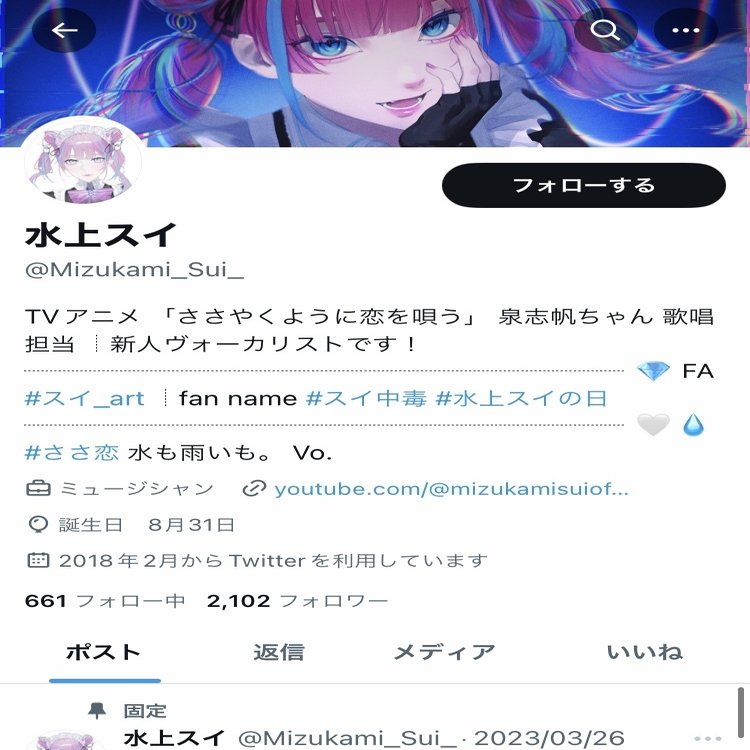
Task: Switch to the メディア tab
Action: pos(444,652)
